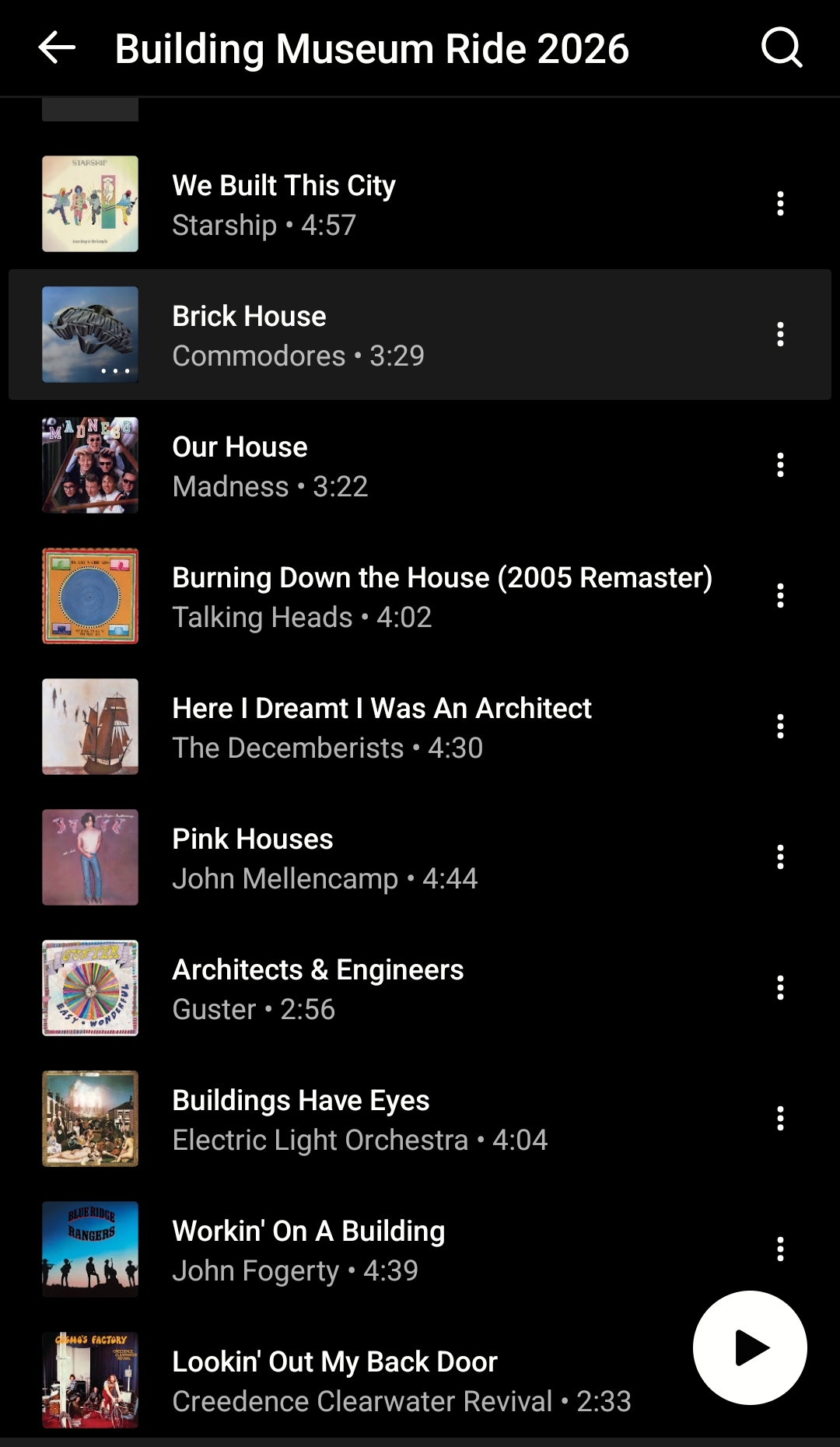This screenshot has height=1447, width=840.
Task: Open options for Workin' On A Building
Action: (780, 1249)
